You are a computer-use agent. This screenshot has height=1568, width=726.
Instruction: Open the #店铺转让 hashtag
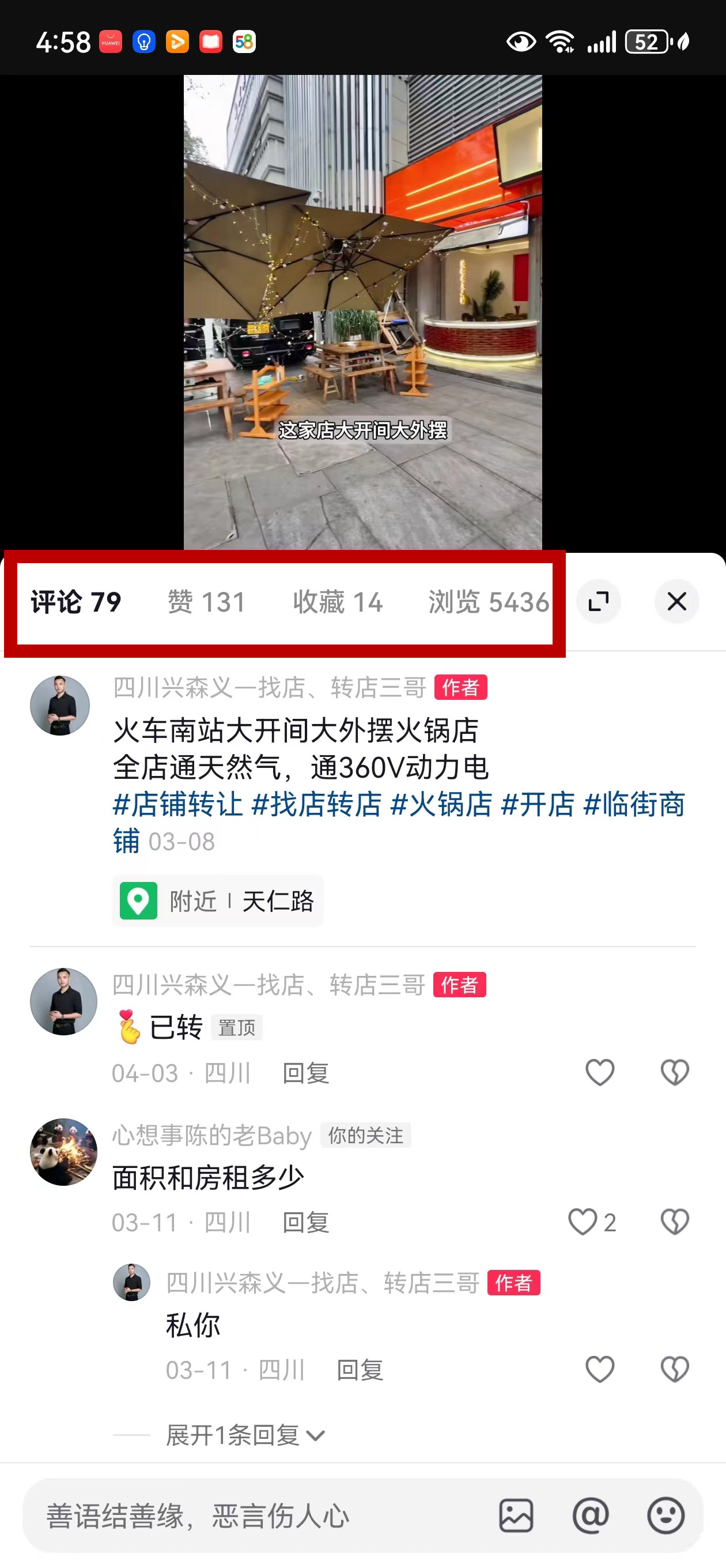pyautogui.click(x=177, y=804)
